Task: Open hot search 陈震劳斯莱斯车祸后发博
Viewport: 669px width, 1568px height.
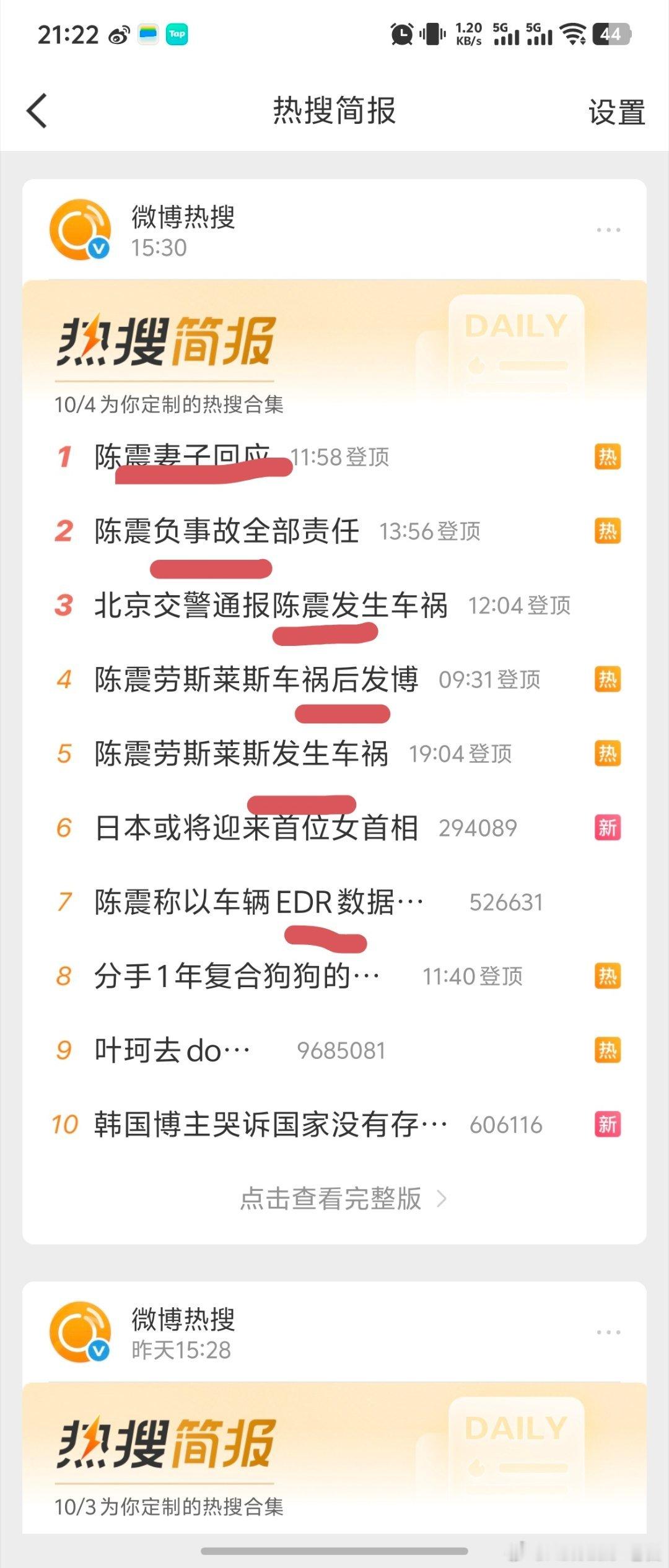Action: [x=256, y=679]
